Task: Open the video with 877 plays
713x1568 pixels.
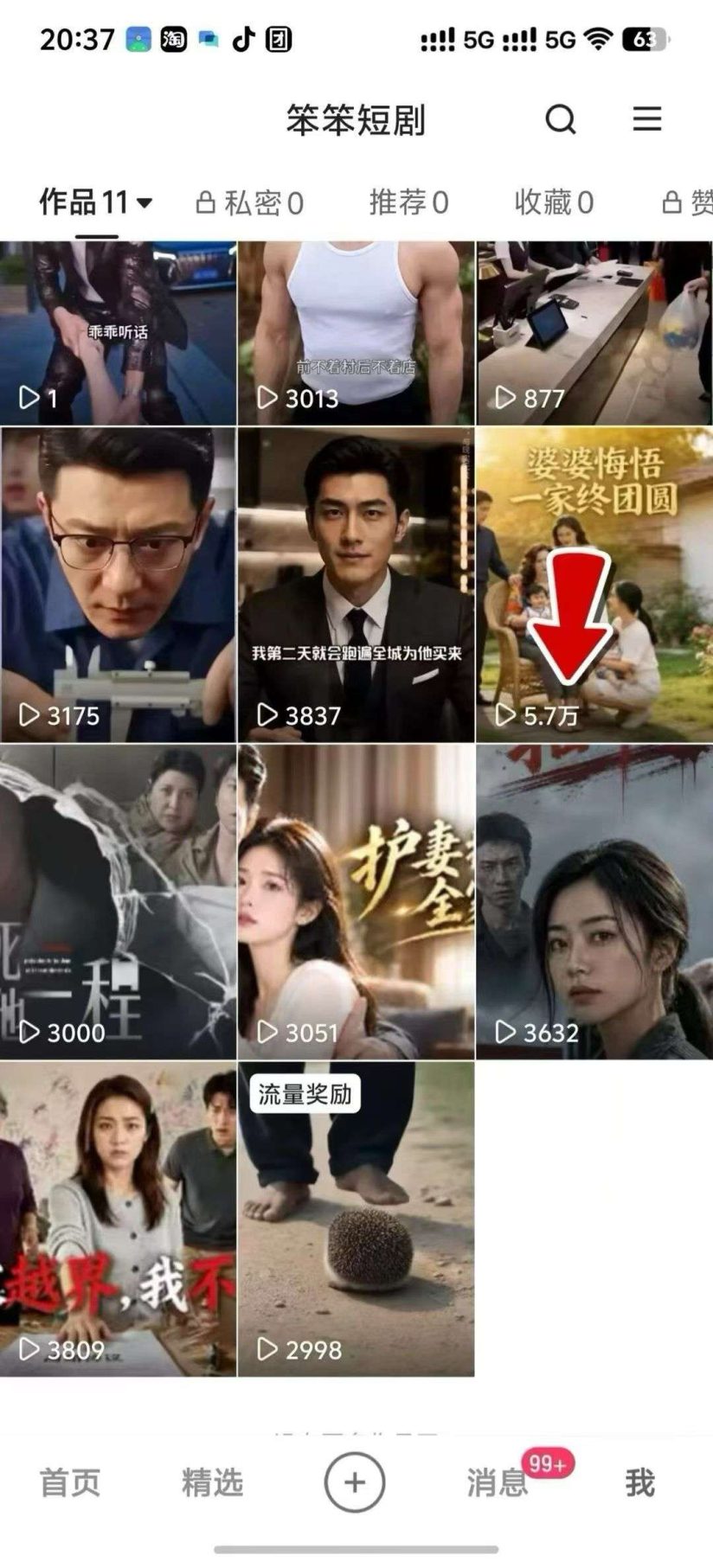Action: [x=594, y=333]
